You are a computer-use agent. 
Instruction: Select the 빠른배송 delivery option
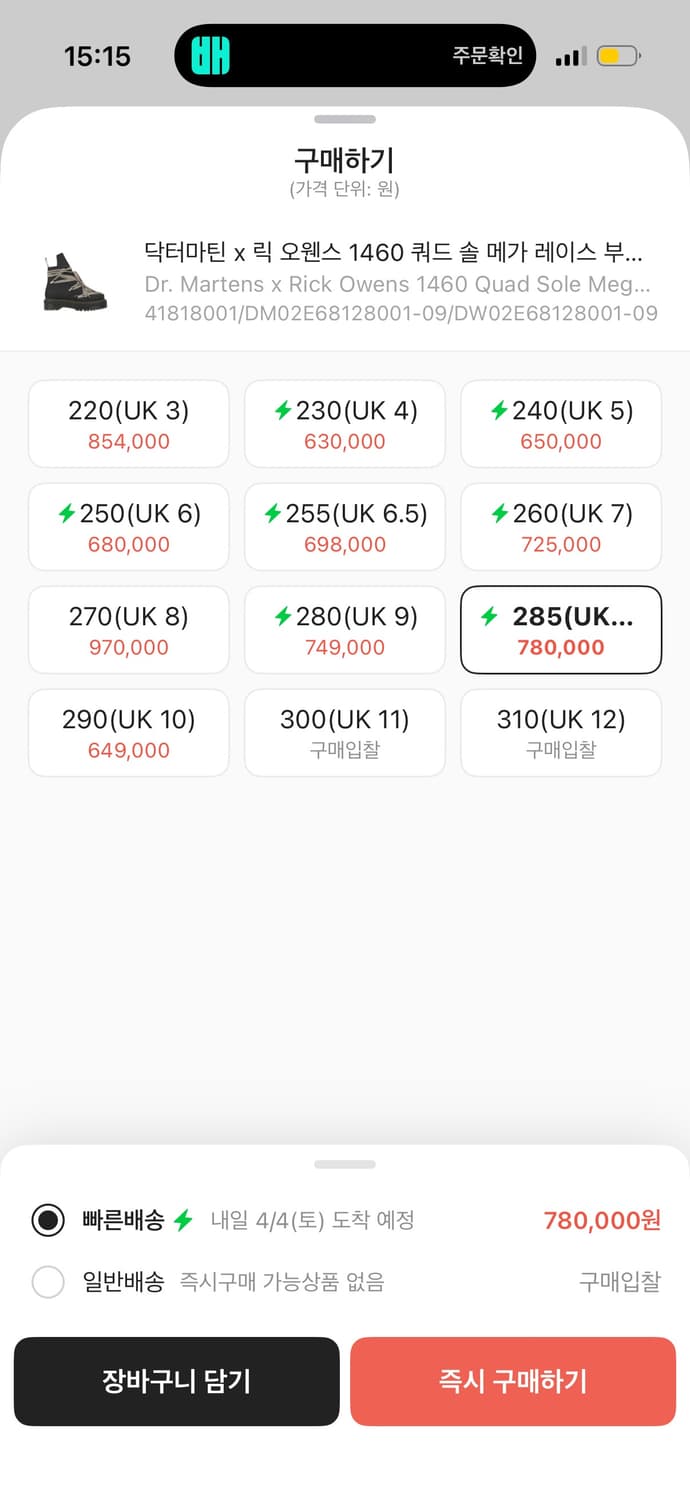pyautogui.click(x=48, y=1220)
